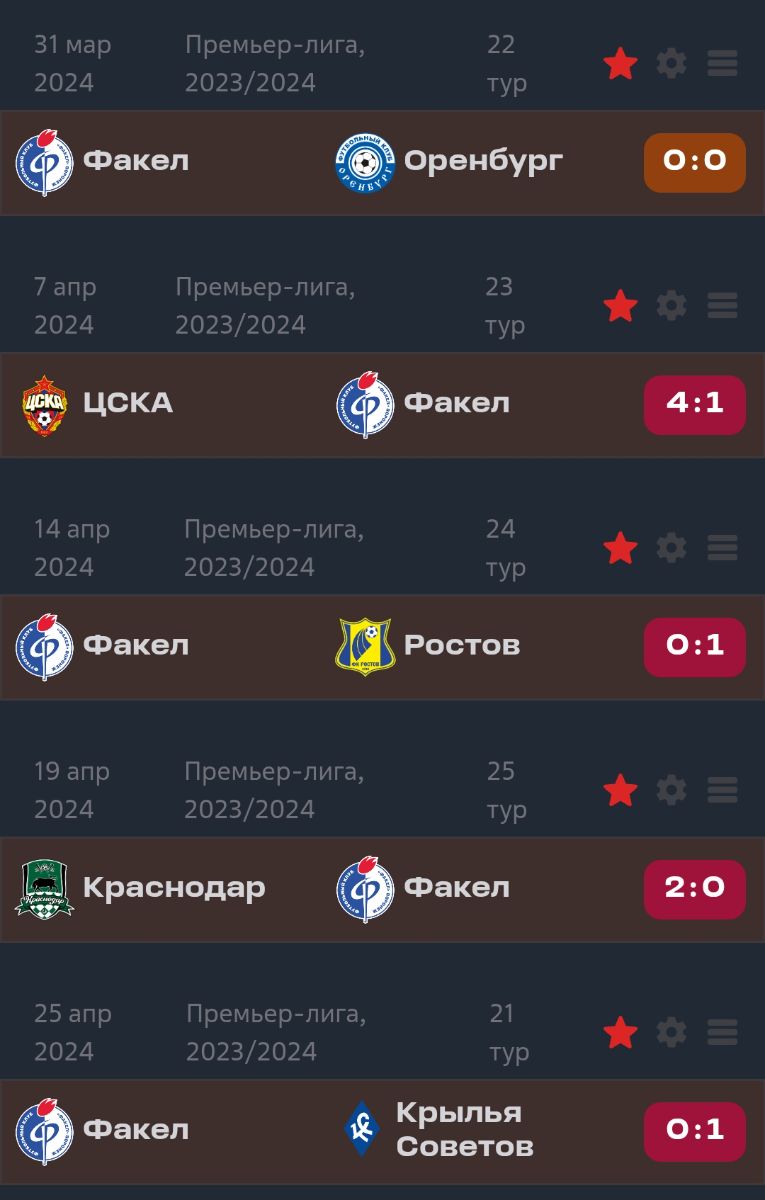Screen dimensions: 765x1200
Task: Open the hamburger menu for 19 апр match
Action: [722, 790]
